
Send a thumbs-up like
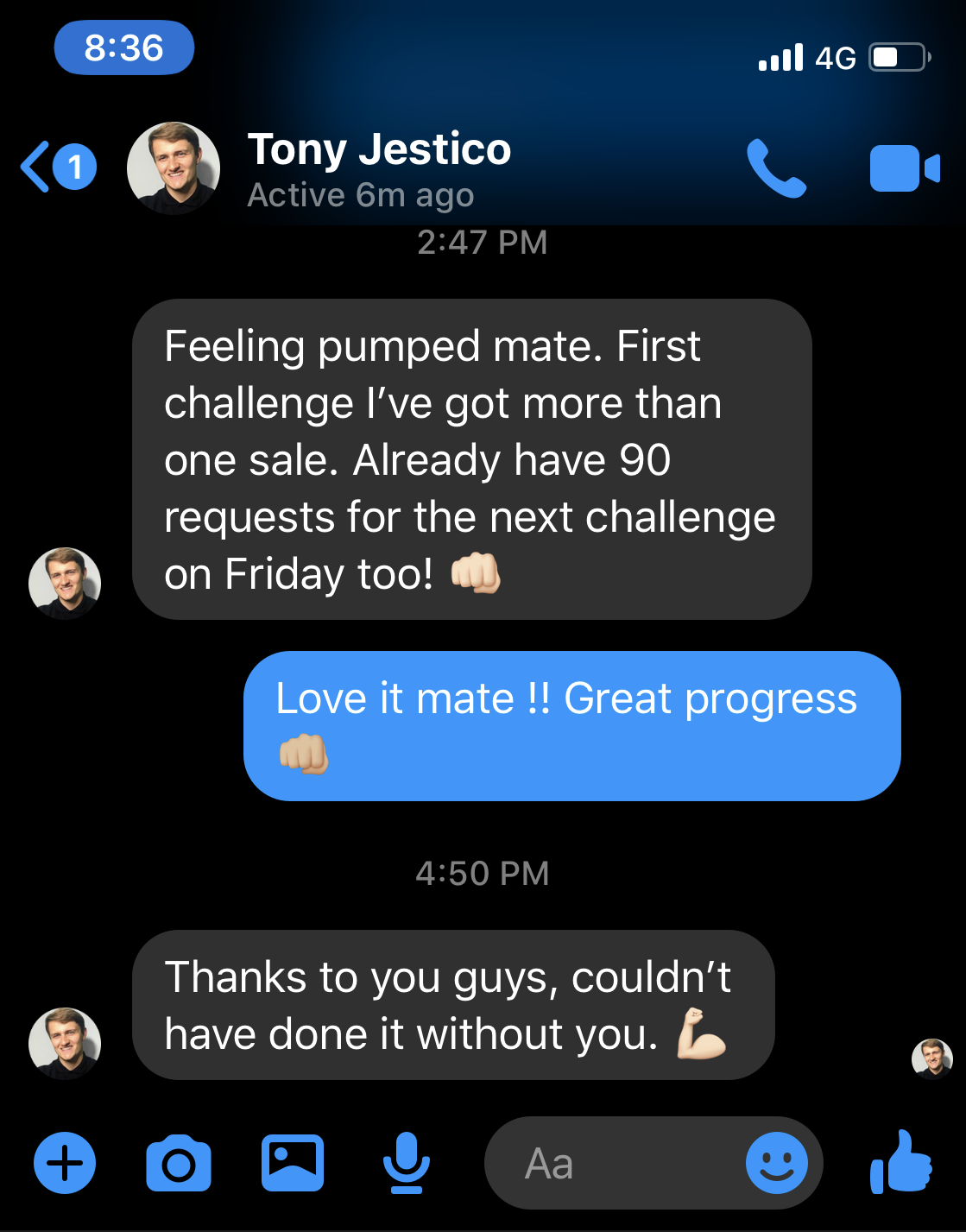[x=902, y=1162]
